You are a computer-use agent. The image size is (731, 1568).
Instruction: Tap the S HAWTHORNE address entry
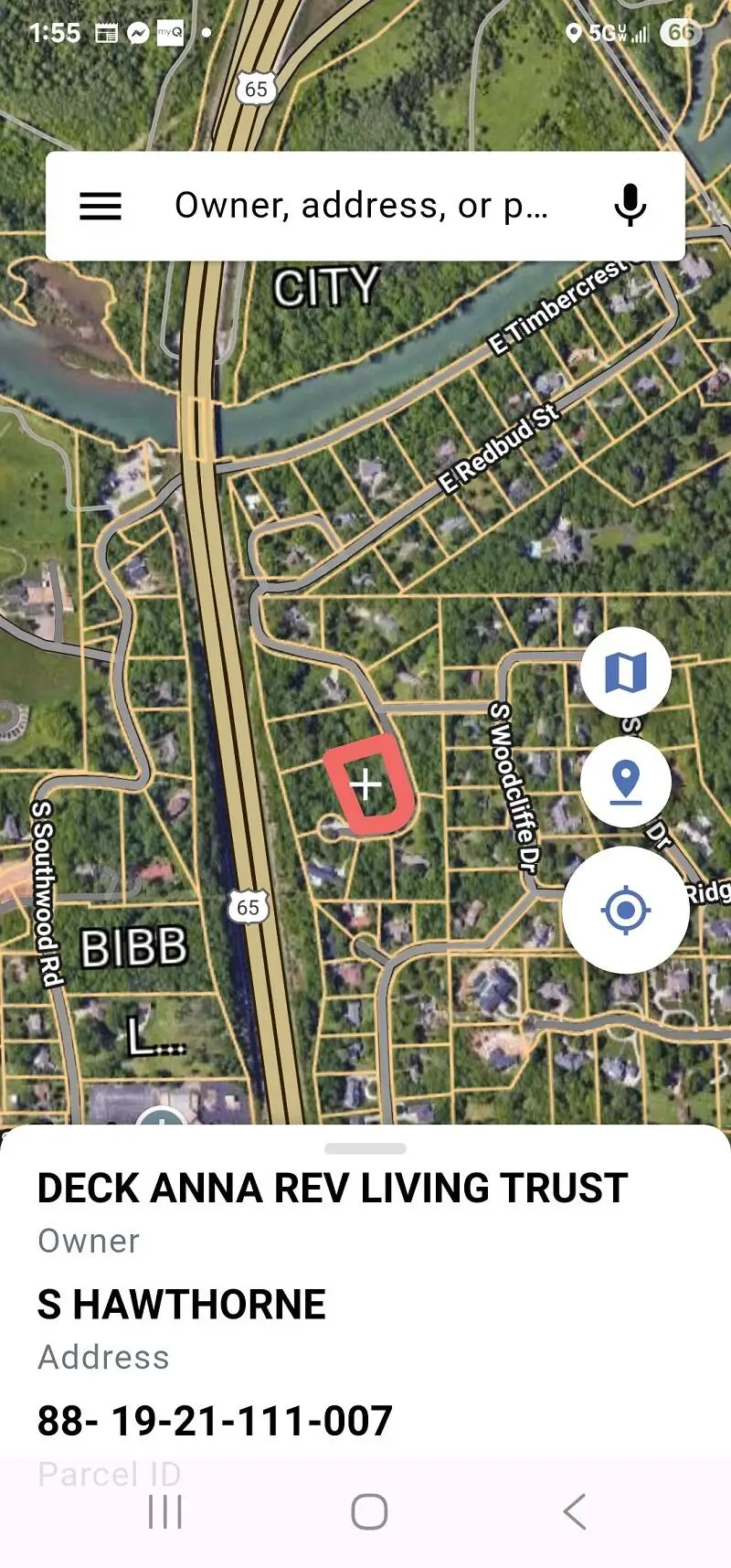coord(181,1304)
